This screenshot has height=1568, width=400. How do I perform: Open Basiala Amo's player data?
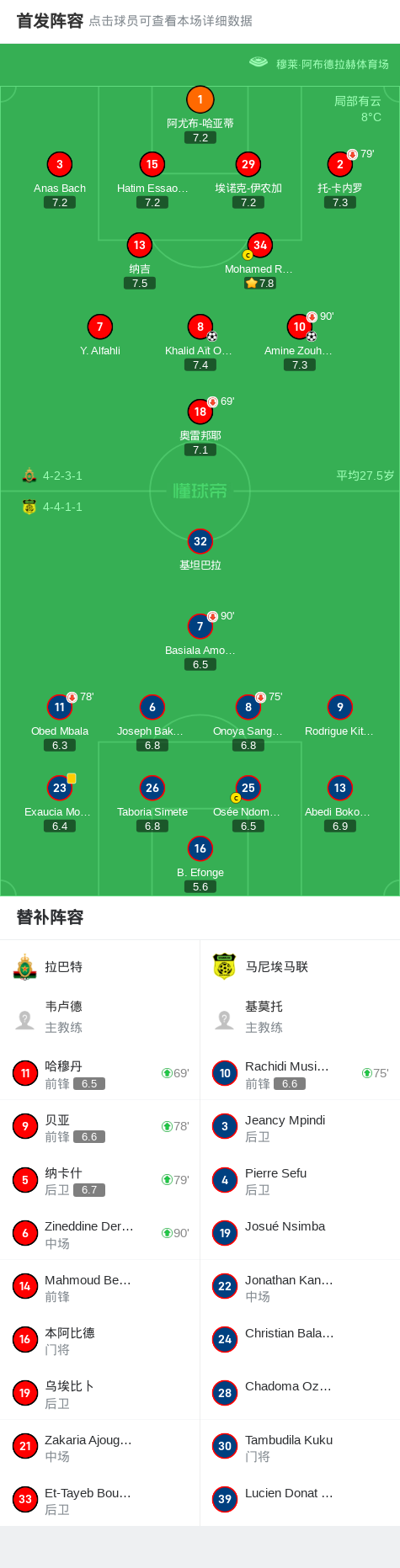tap(200, 641)
